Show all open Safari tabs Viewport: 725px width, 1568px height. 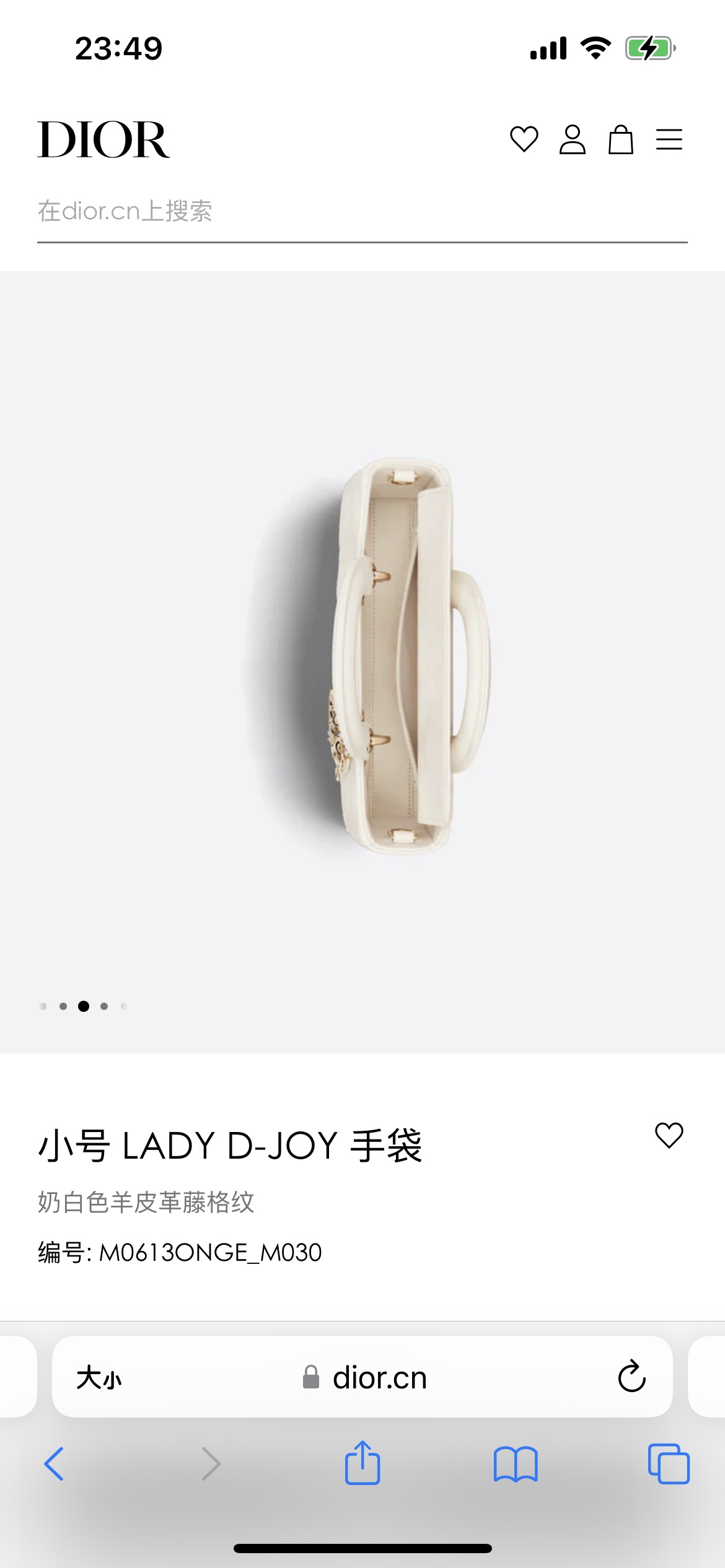pyautogui.click(x=668, y=1464)
